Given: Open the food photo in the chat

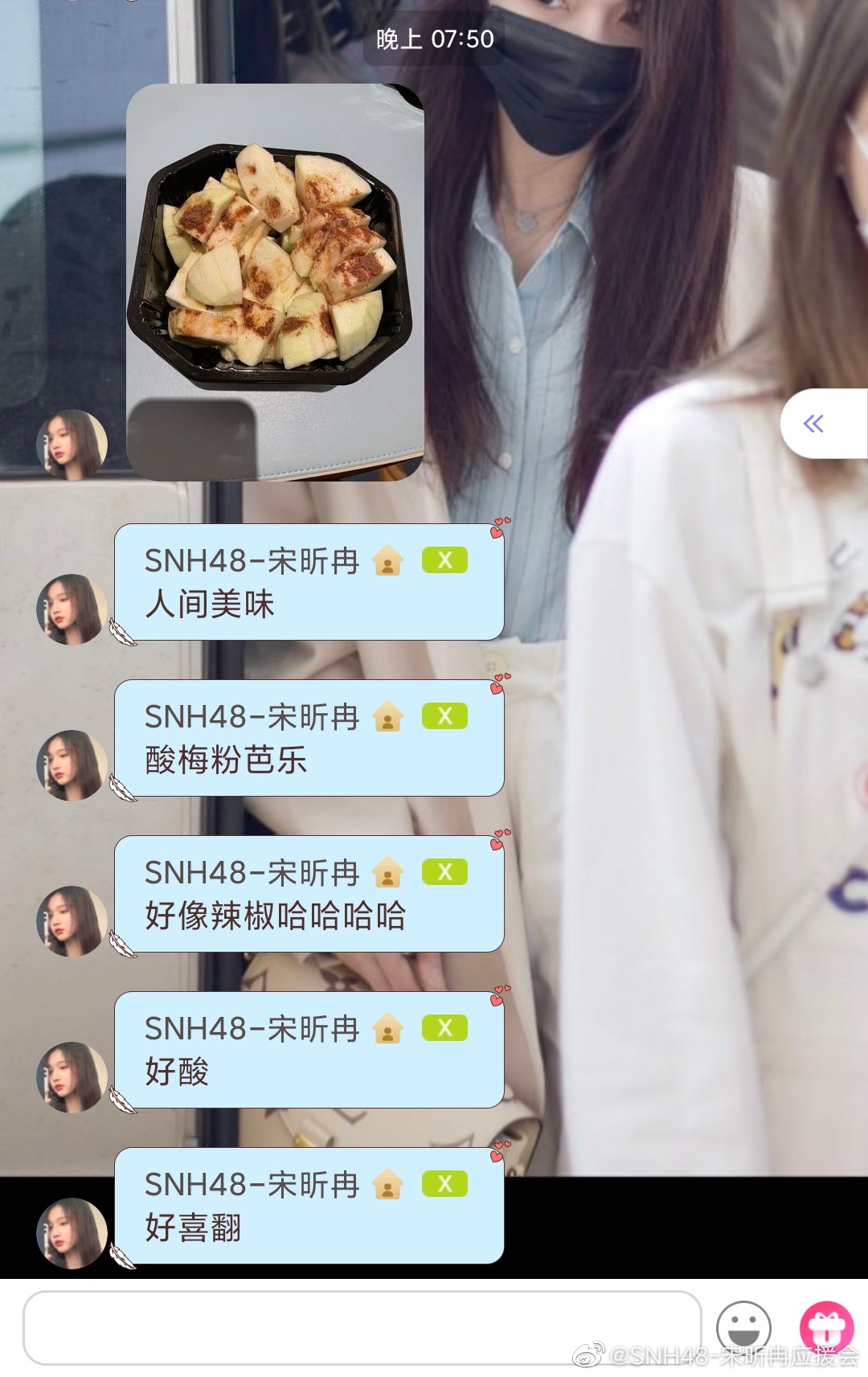Looking at the screenshot, I should (x=275, y=281).
